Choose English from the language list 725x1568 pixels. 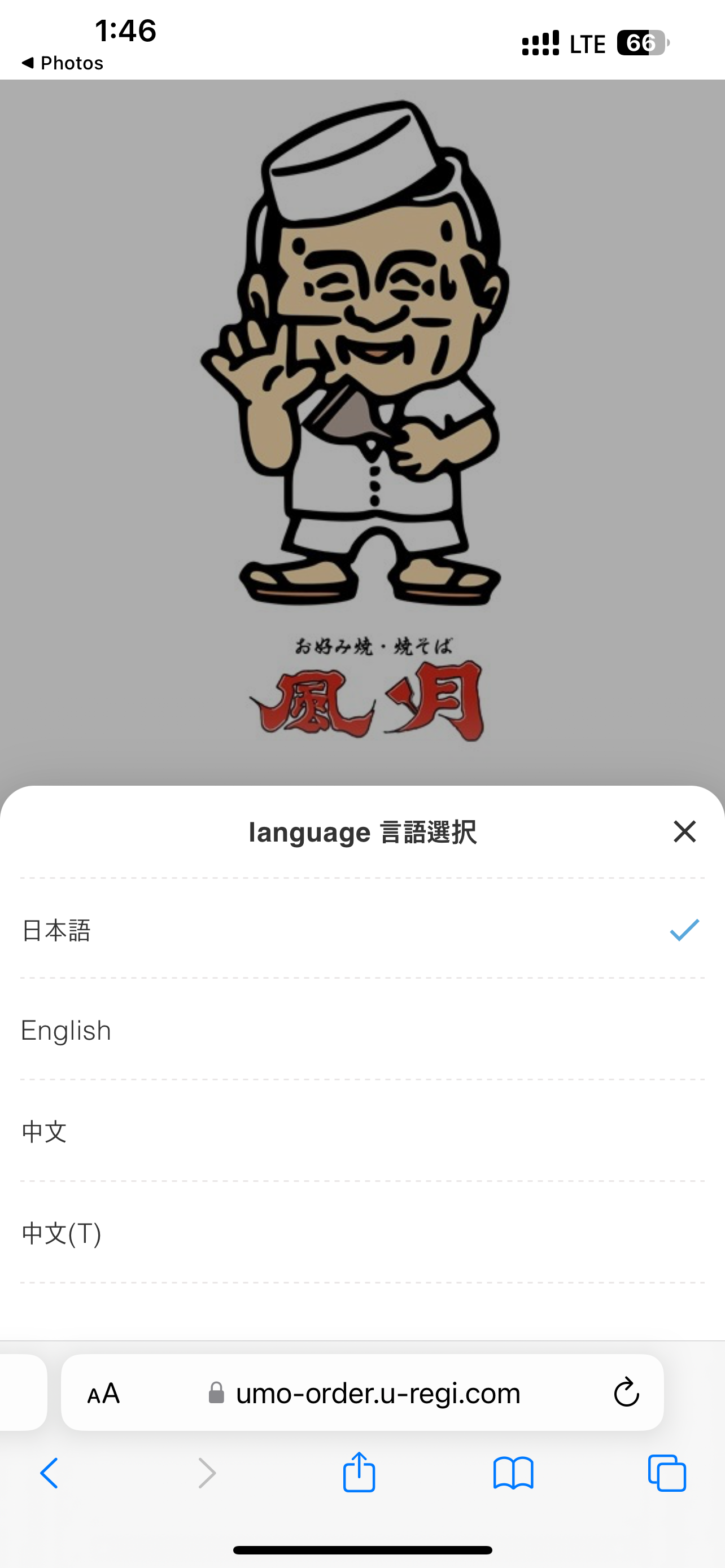361,1031
